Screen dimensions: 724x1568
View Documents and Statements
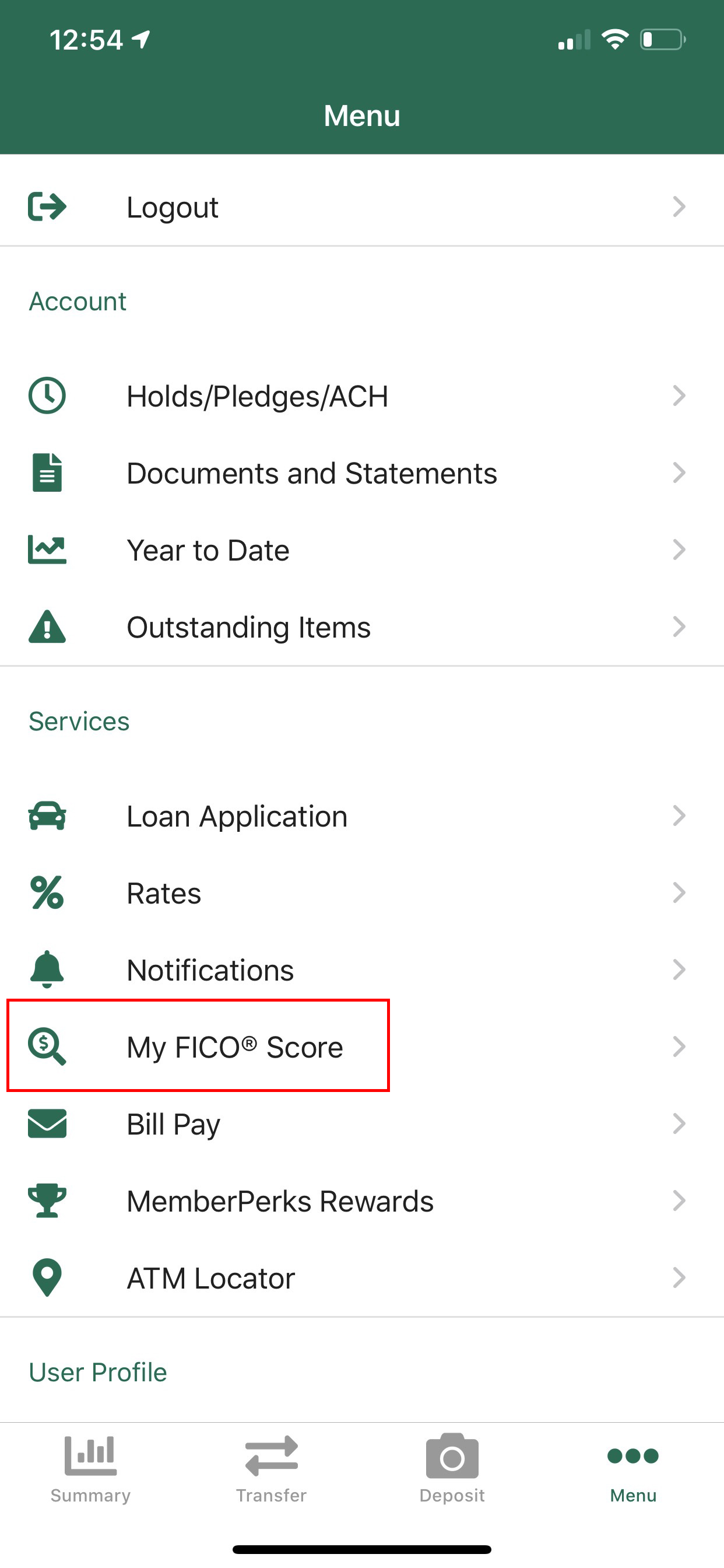[x=362, y=473]
